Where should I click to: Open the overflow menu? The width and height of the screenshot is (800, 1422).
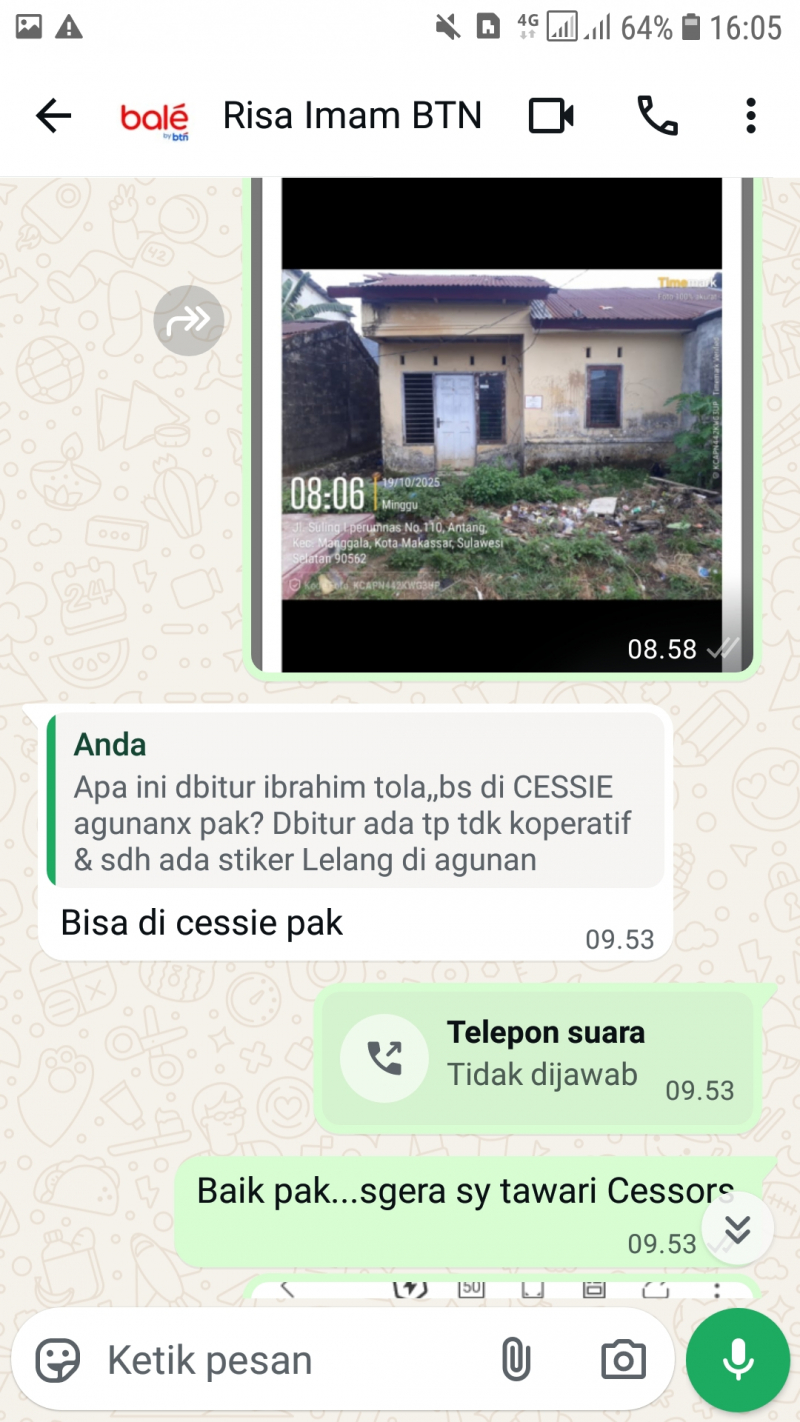(x=750, y=116)
